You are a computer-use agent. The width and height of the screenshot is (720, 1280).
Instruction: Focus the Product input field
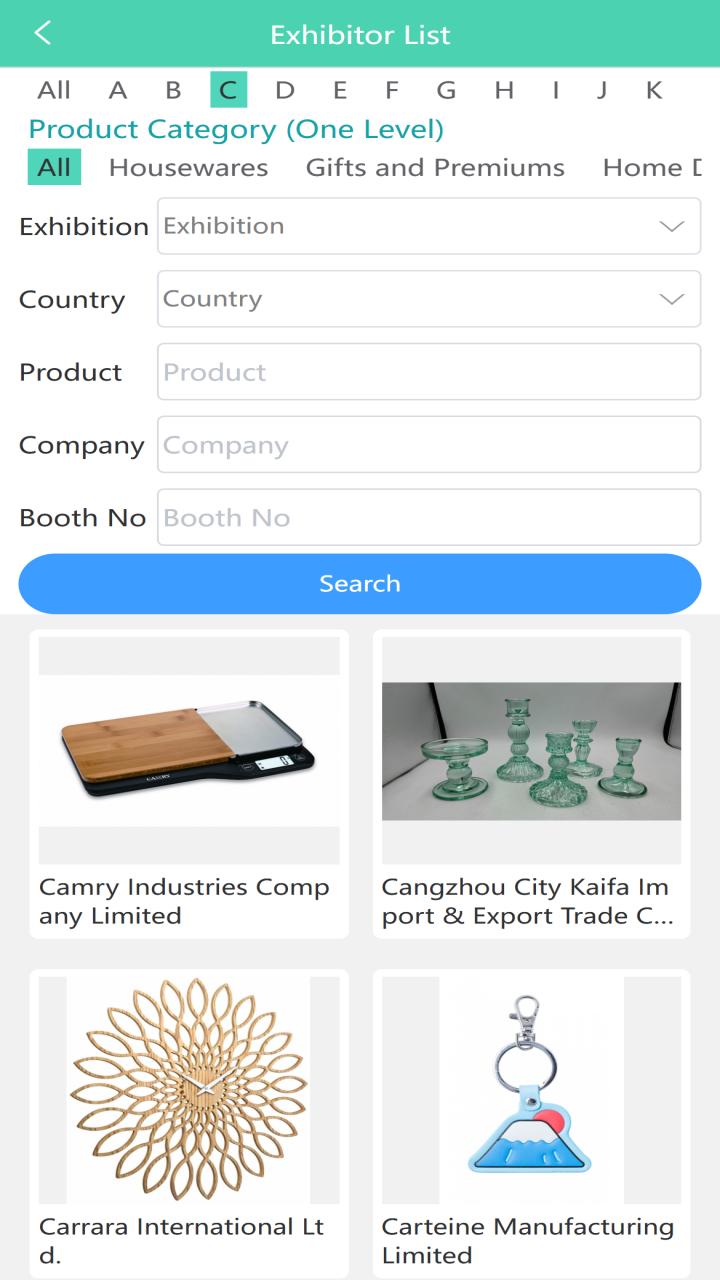[429, 372]
